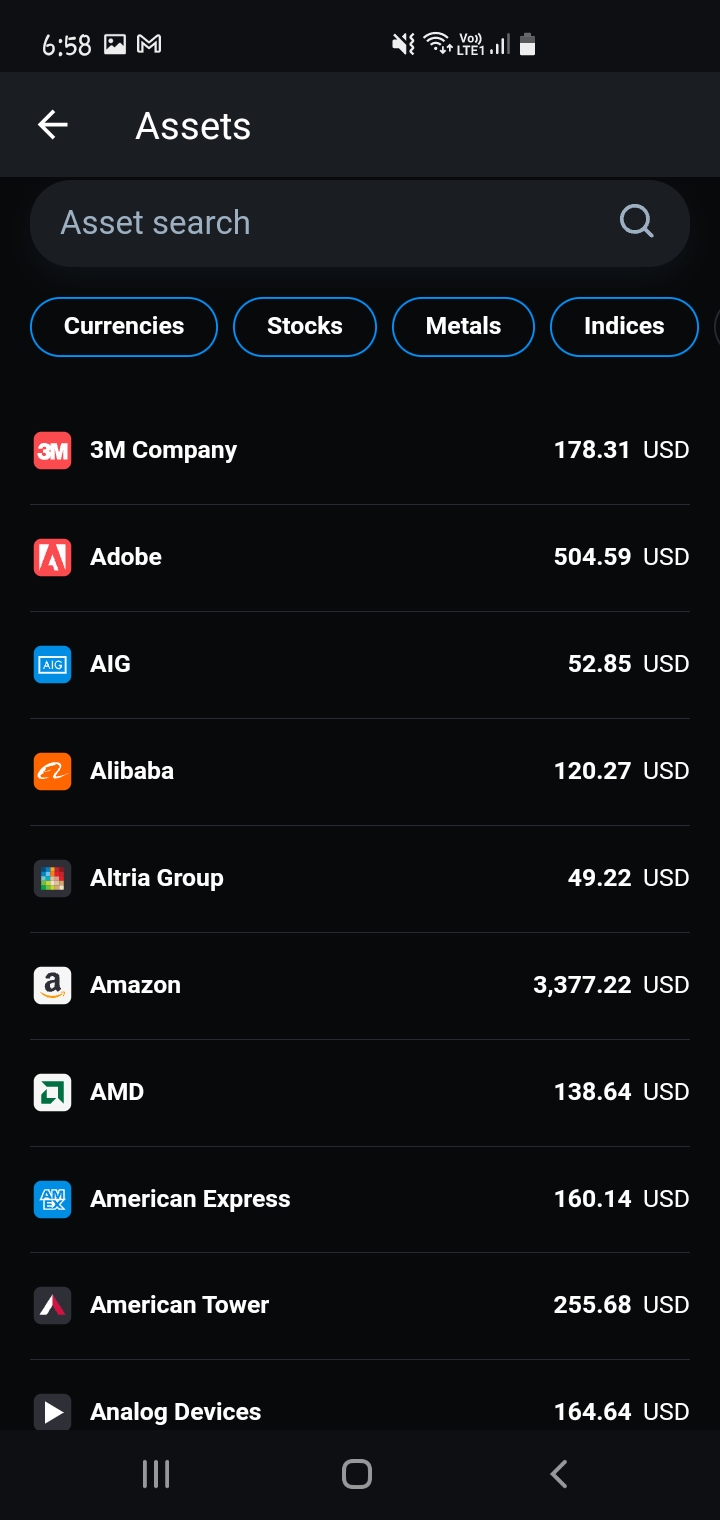Choose Altria Group from the list
720x1520 pixels.
pyautogui.click(x=360, y=879)
